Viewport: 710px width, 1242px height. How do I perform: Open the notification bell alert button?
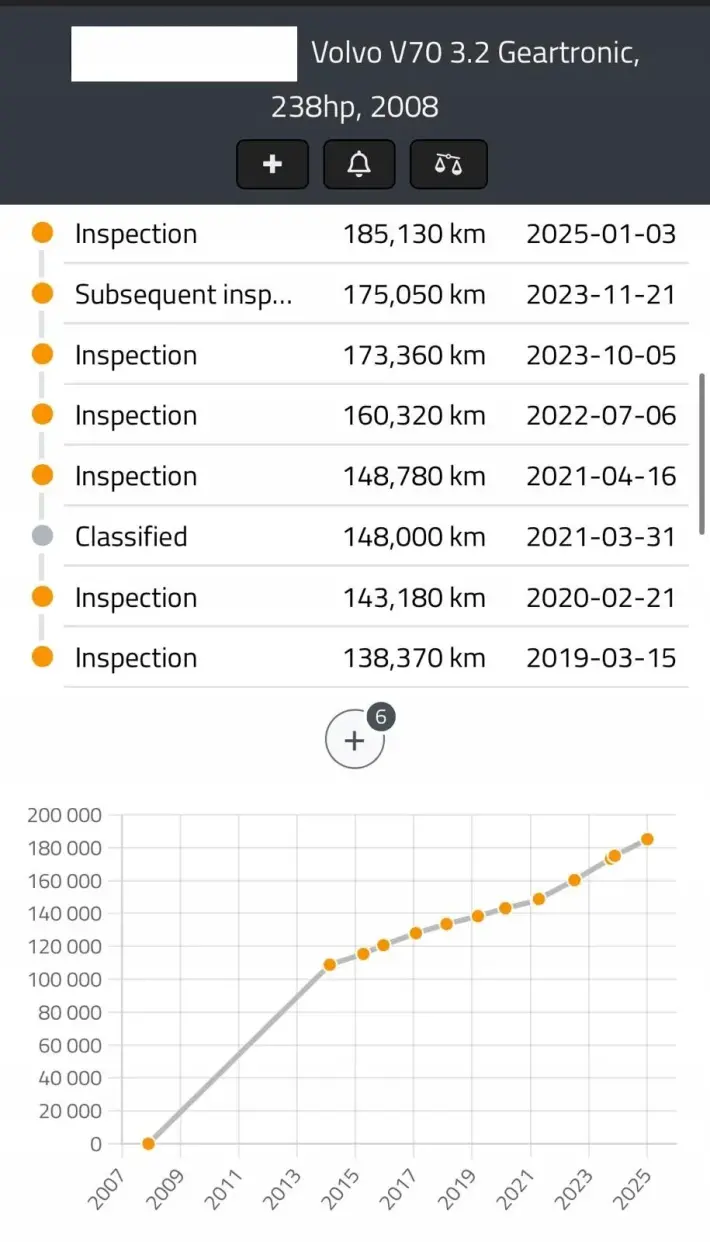(x=359, y=164)
